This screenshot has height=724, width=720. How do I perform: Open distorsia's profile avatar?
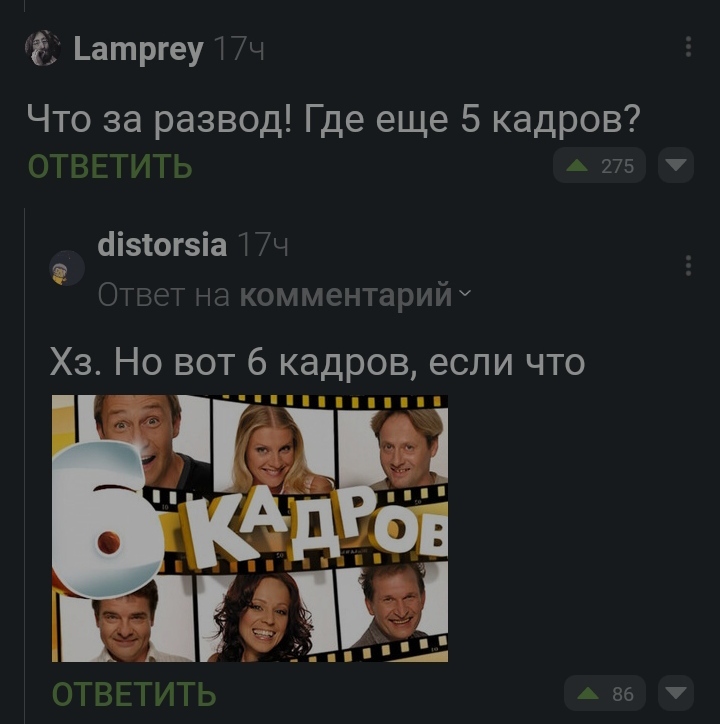click(68, 267)
